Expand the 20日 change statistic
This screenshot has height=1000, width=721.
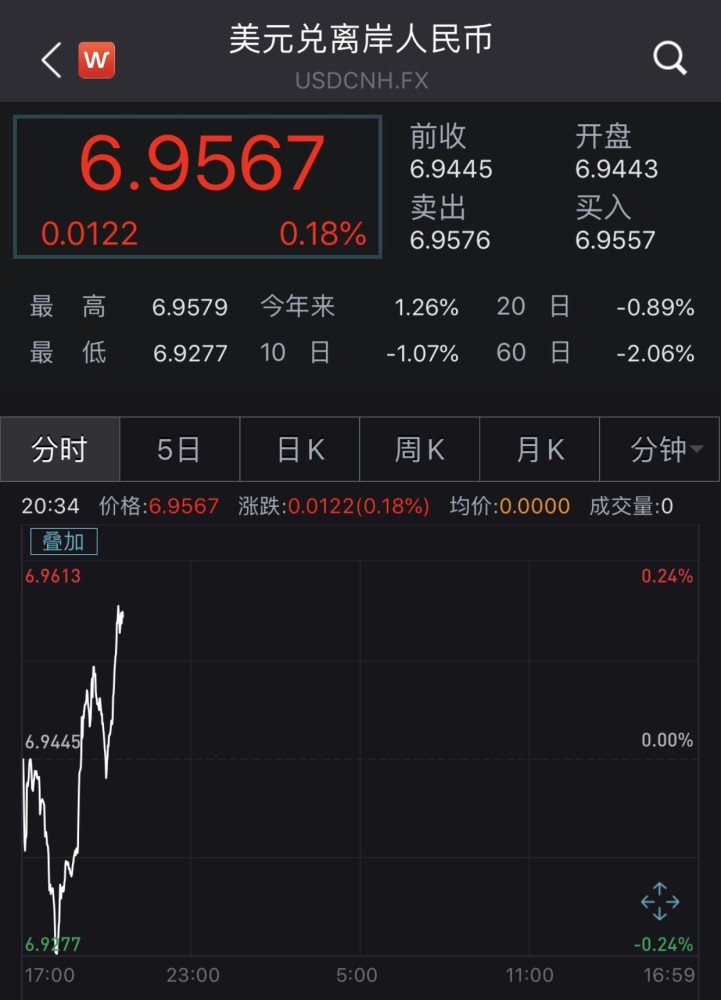point(596,308)
